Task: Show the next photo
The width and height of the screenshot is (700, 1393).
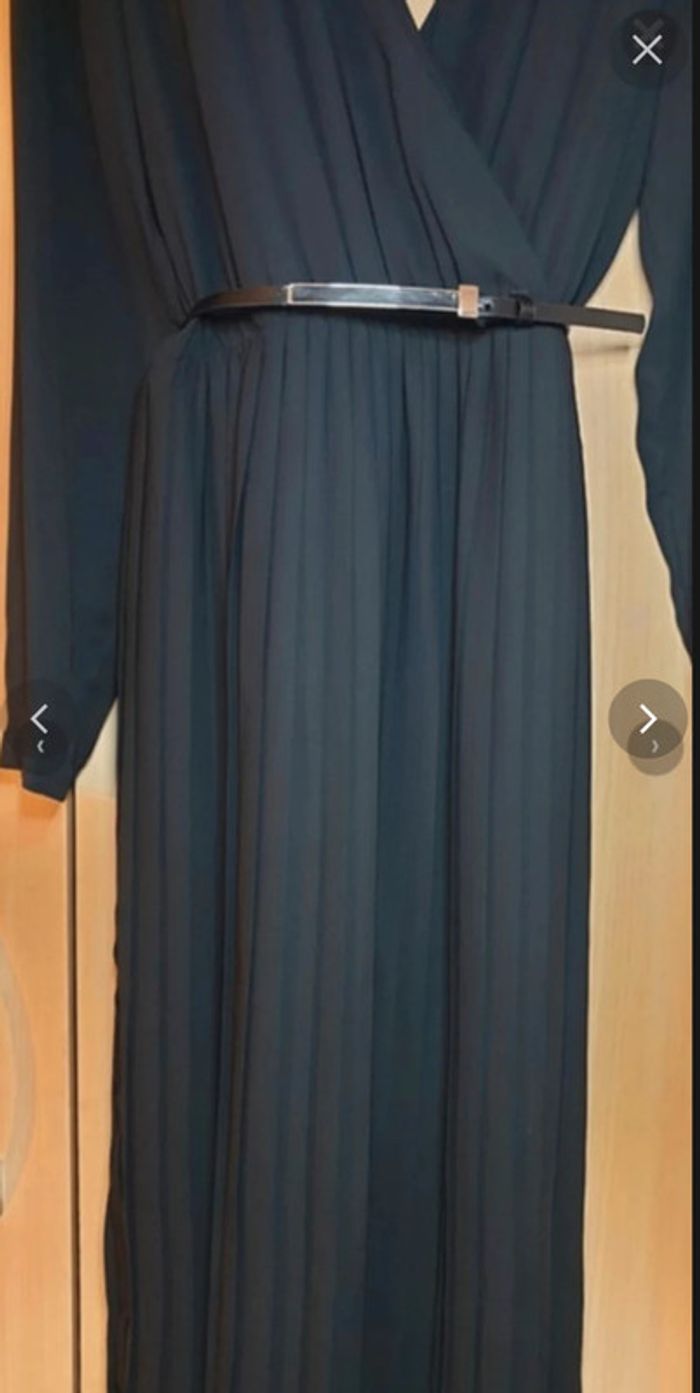Action: point(648,718)
